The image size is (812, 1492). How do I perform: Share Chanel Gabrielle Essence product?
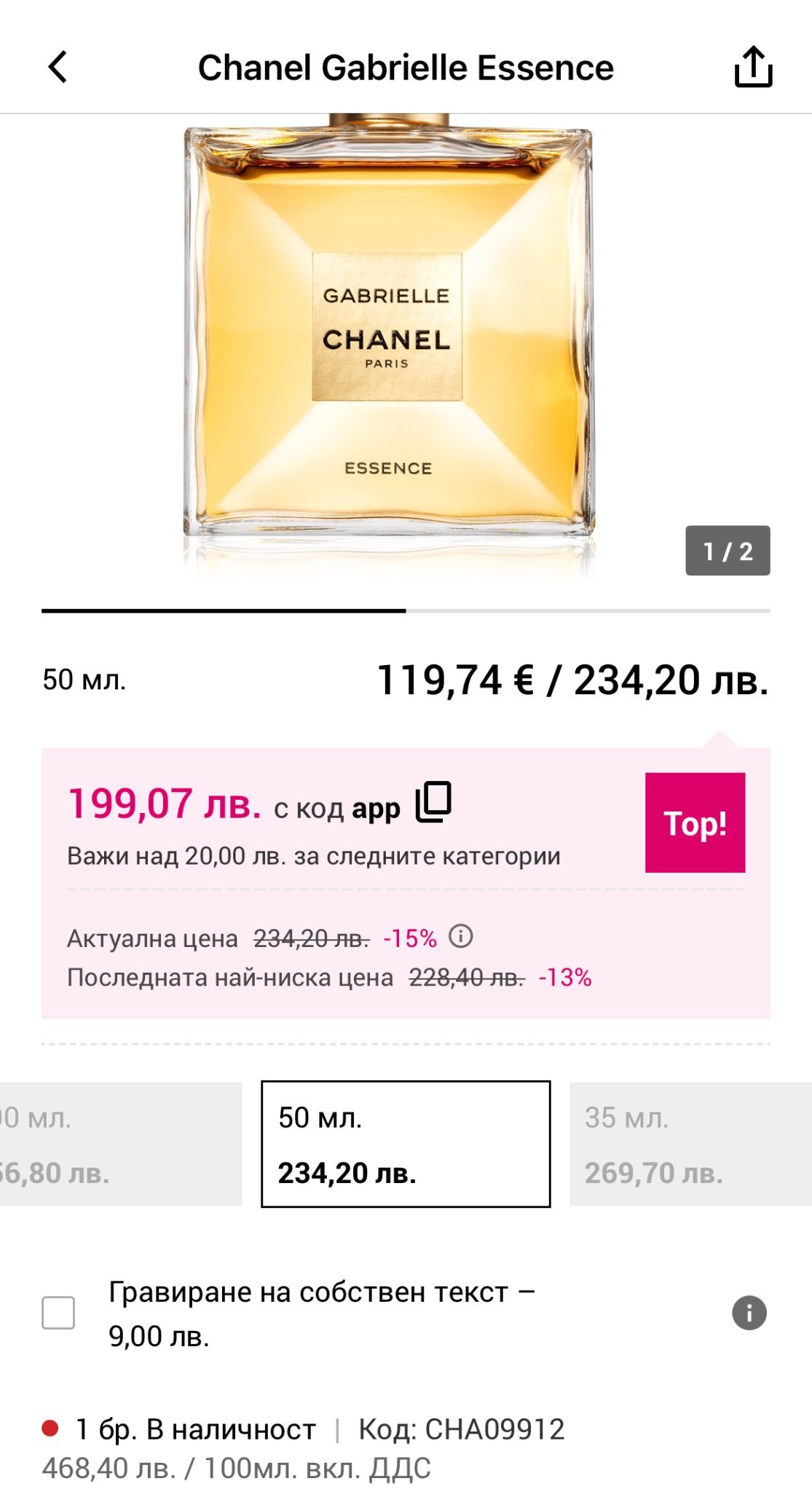point(753,67)
